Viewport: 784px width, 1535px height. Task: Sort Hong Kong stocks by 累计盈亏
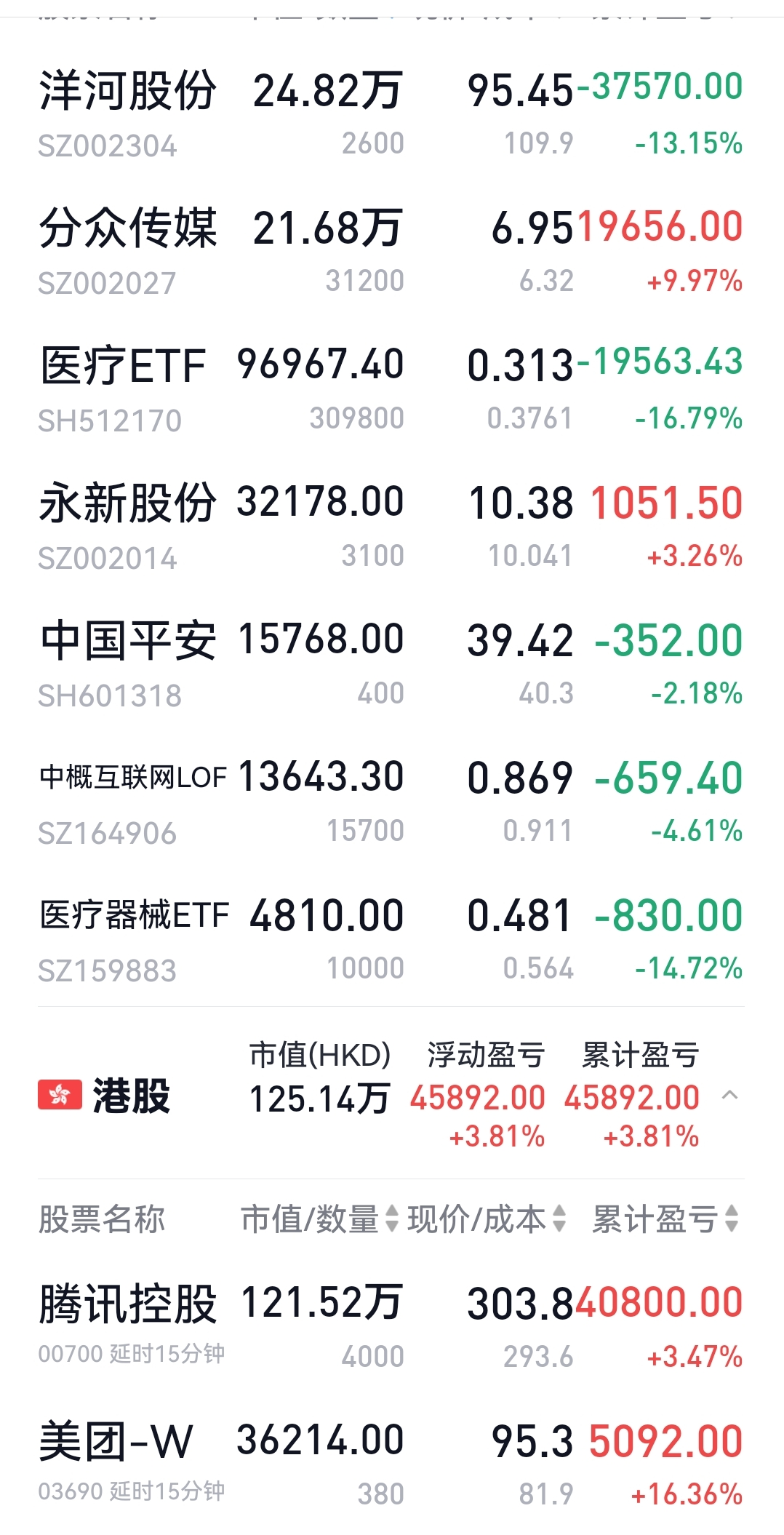click(x=665, y=1219)
